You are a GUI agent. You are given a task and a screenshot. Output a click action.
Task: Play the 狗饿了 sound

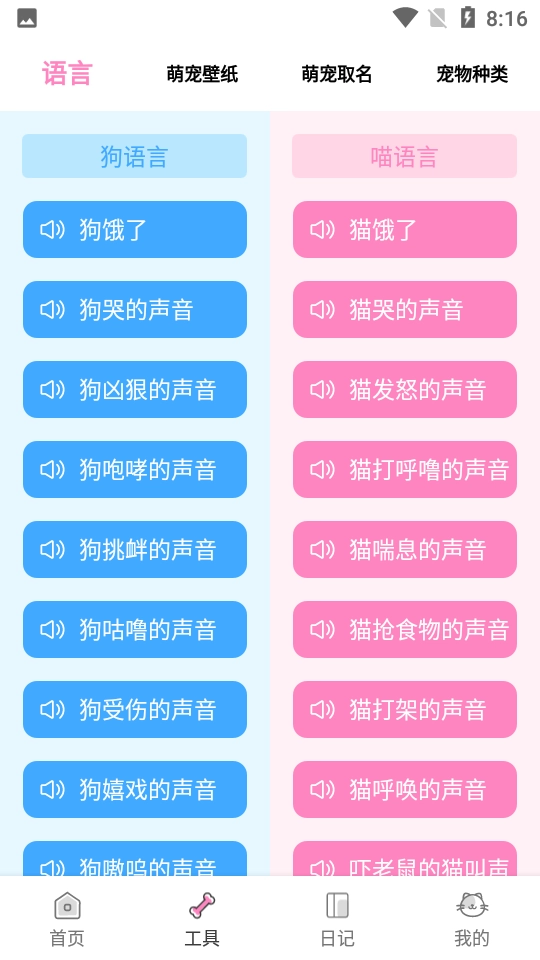click(x=135, y=230)
